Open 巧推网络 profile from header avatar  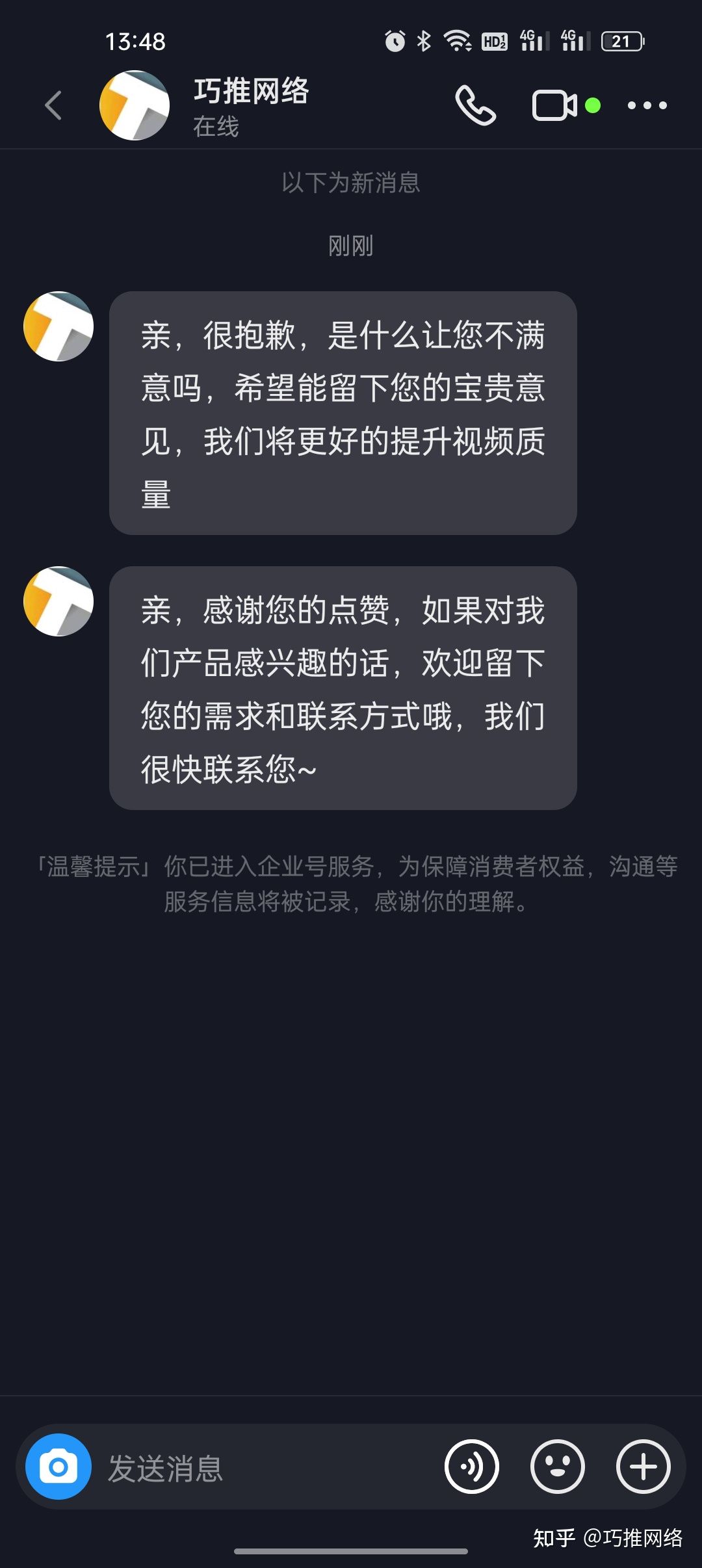tap(135, 105)
